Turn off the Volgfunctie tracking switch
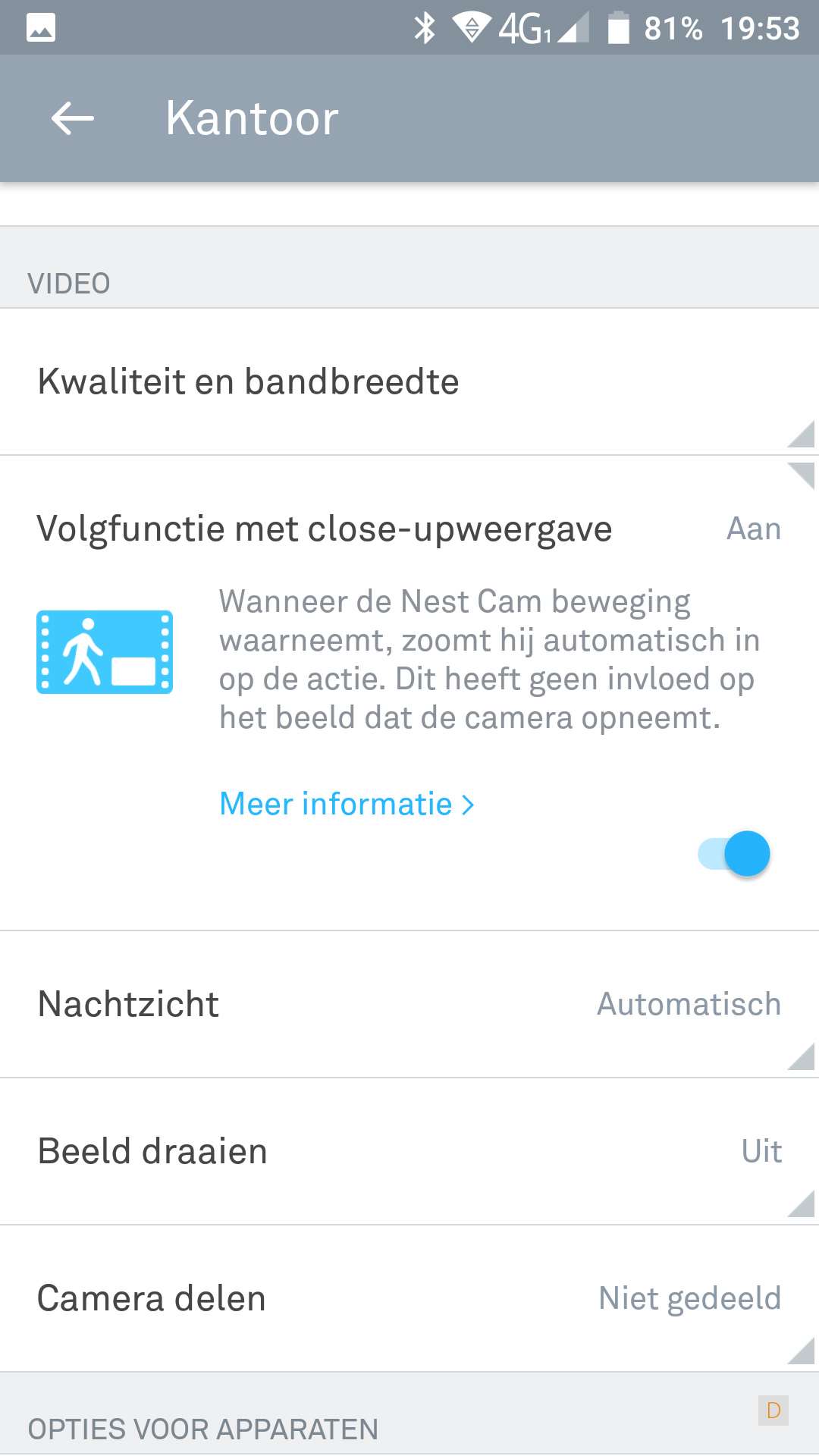819x1456 pixels. tap(734, 854)
